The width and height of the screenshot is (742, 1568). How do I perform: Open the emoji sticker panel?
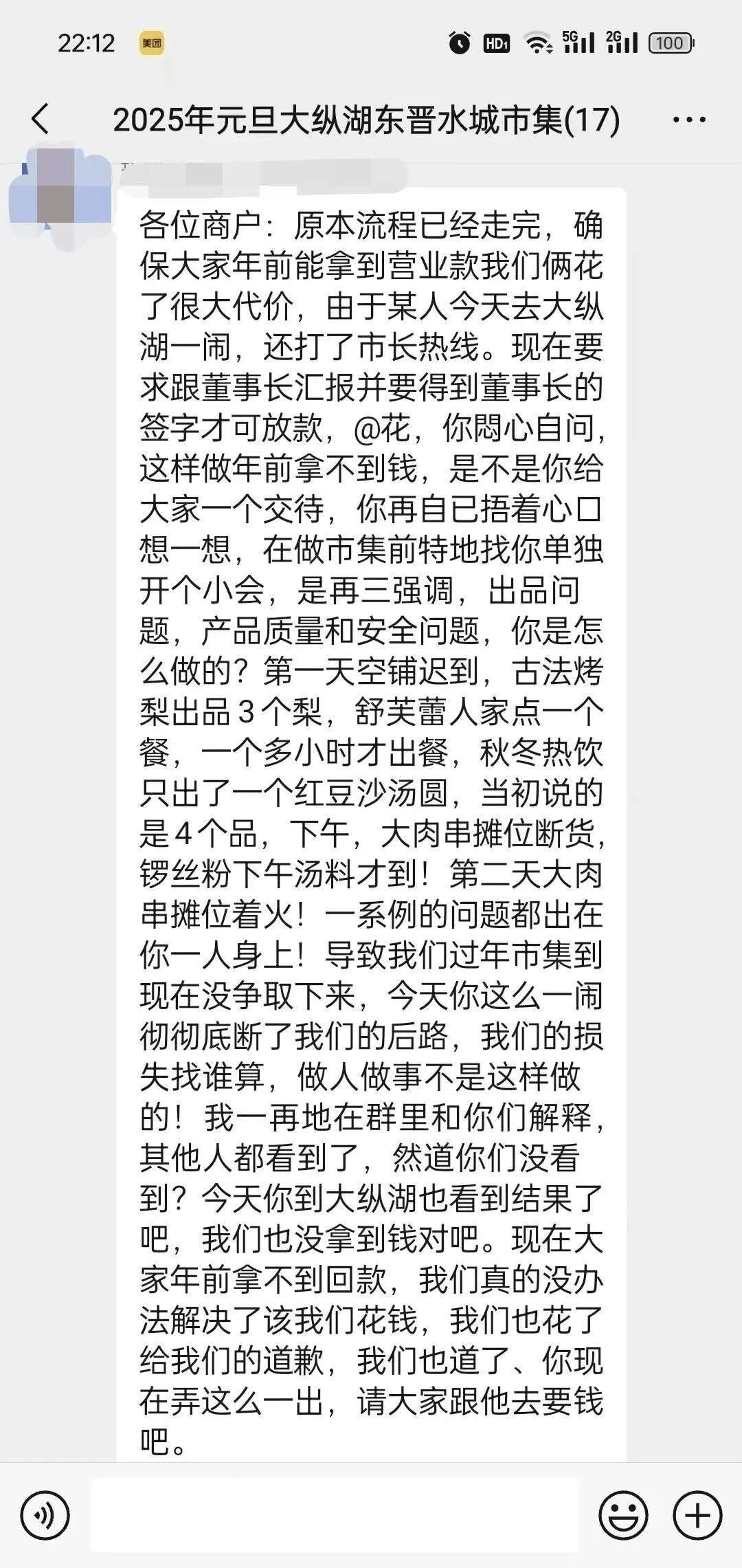tap(623, 1514)
